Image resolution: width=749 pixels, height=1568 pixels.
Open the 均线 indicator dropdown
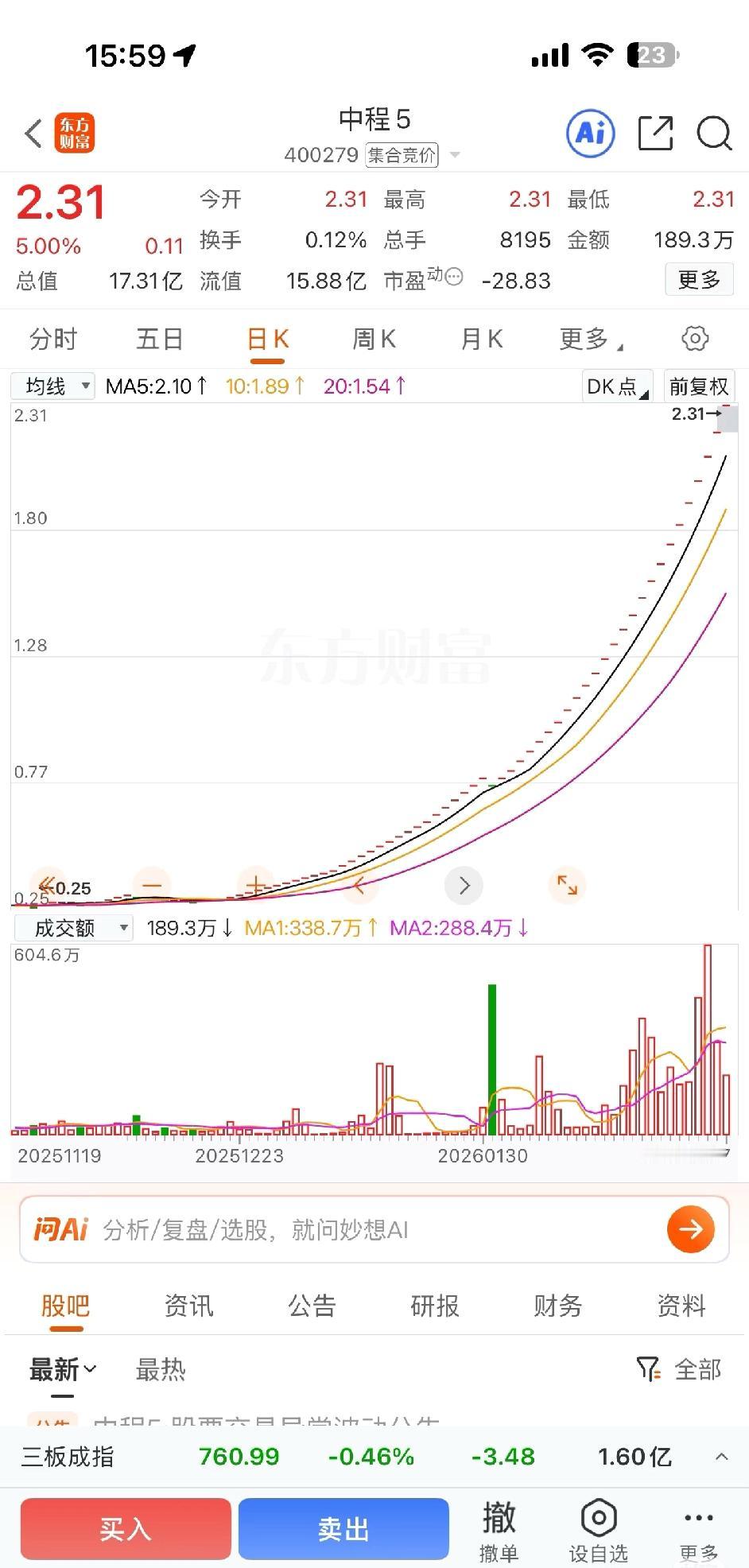pyautogui.click(x=52, y=386)
